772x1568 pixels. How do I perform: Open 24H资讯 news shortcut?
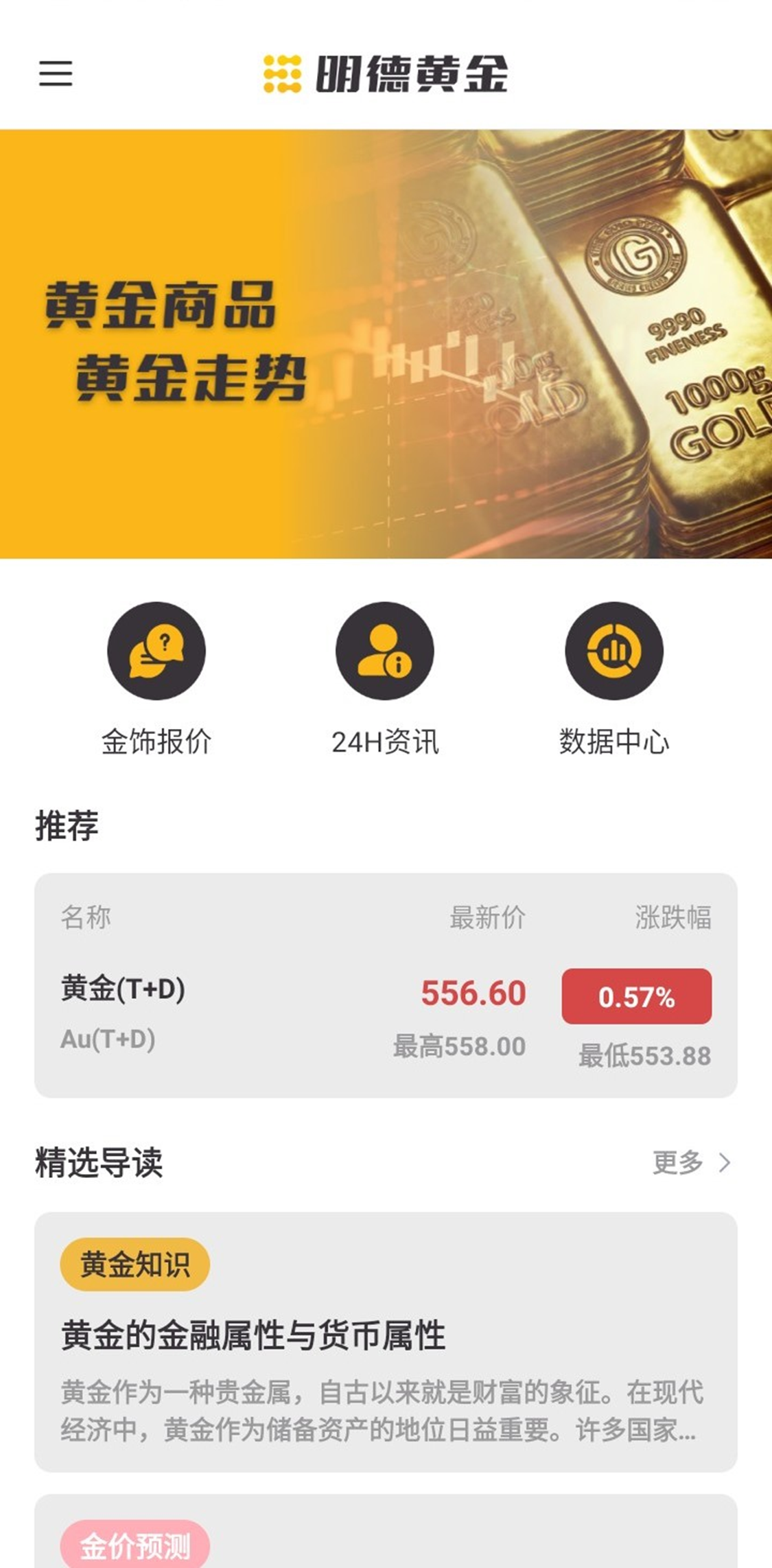[385, 678]
